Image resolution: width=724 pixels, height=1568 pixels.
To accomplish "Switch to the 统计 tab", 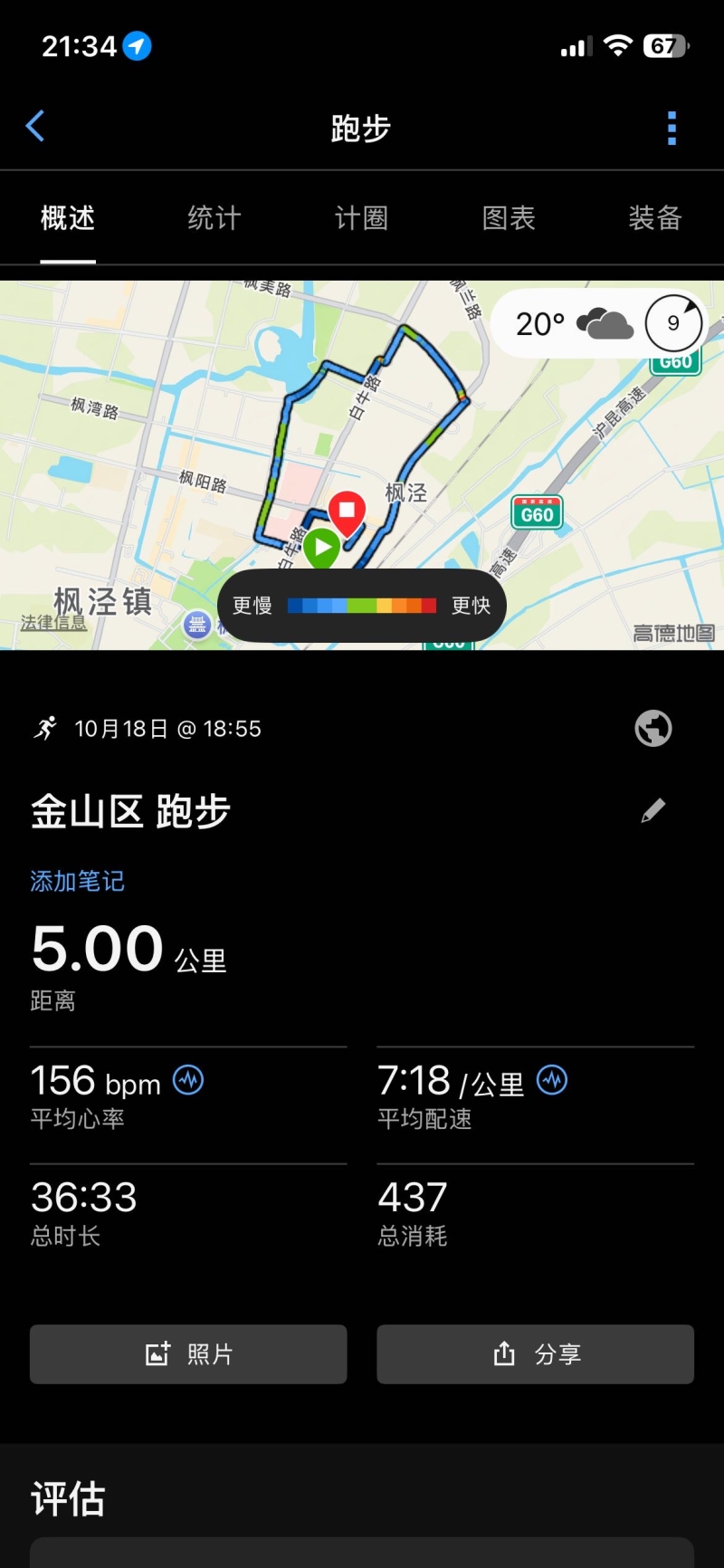I will click(x=214, y=218).
